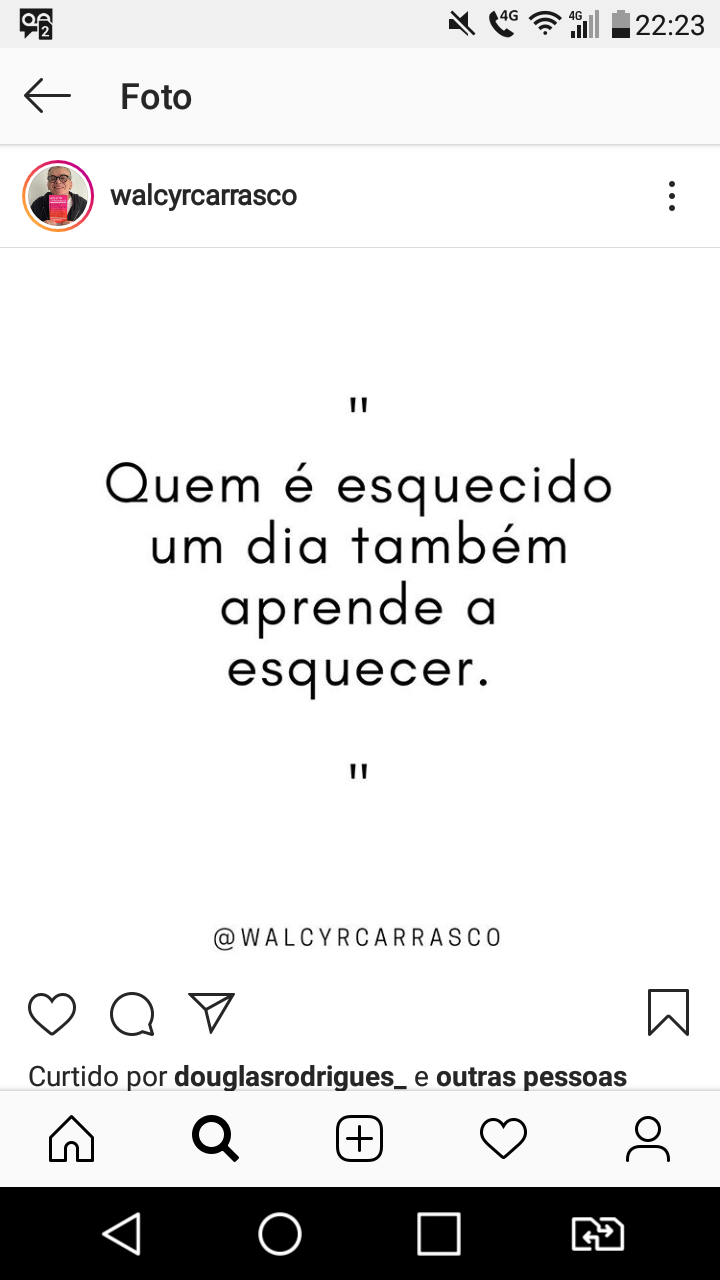The image size is (720, 1280).
Task: Open douglasrodrigues_ profile from likes
Action: (x=290, y=1077)
